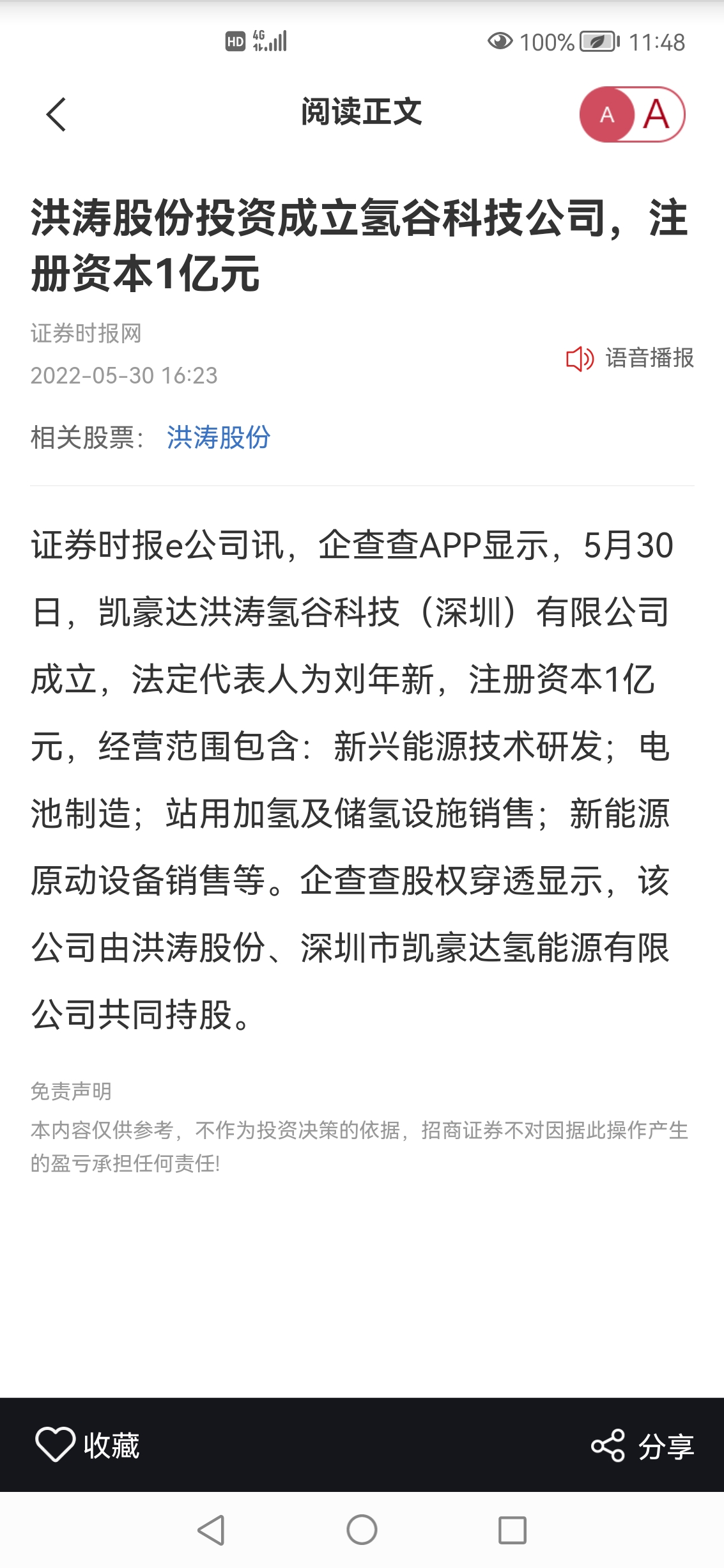Image resolution: width=724 pixels, height=1568 pixels.
Task: Share this article via 分享
Action: (642, 1445)
